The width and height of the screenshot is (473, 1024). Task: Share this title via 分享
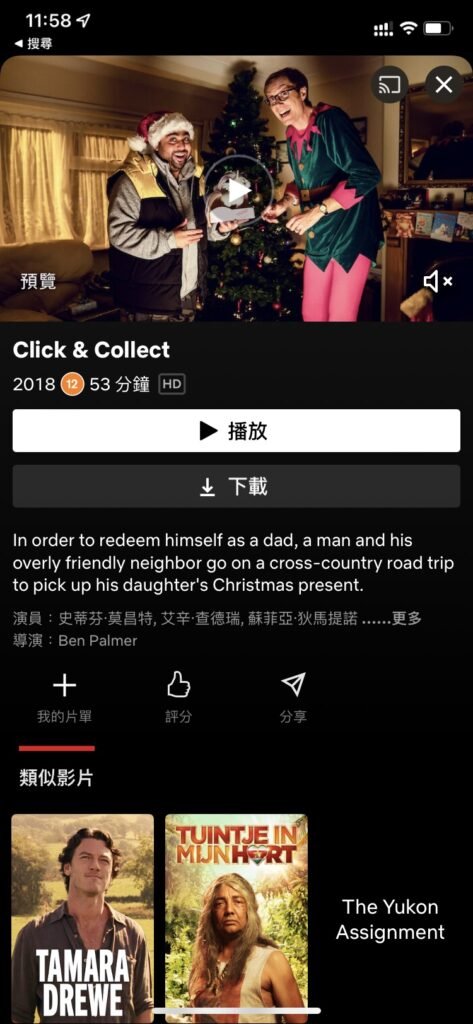[293, 698]
